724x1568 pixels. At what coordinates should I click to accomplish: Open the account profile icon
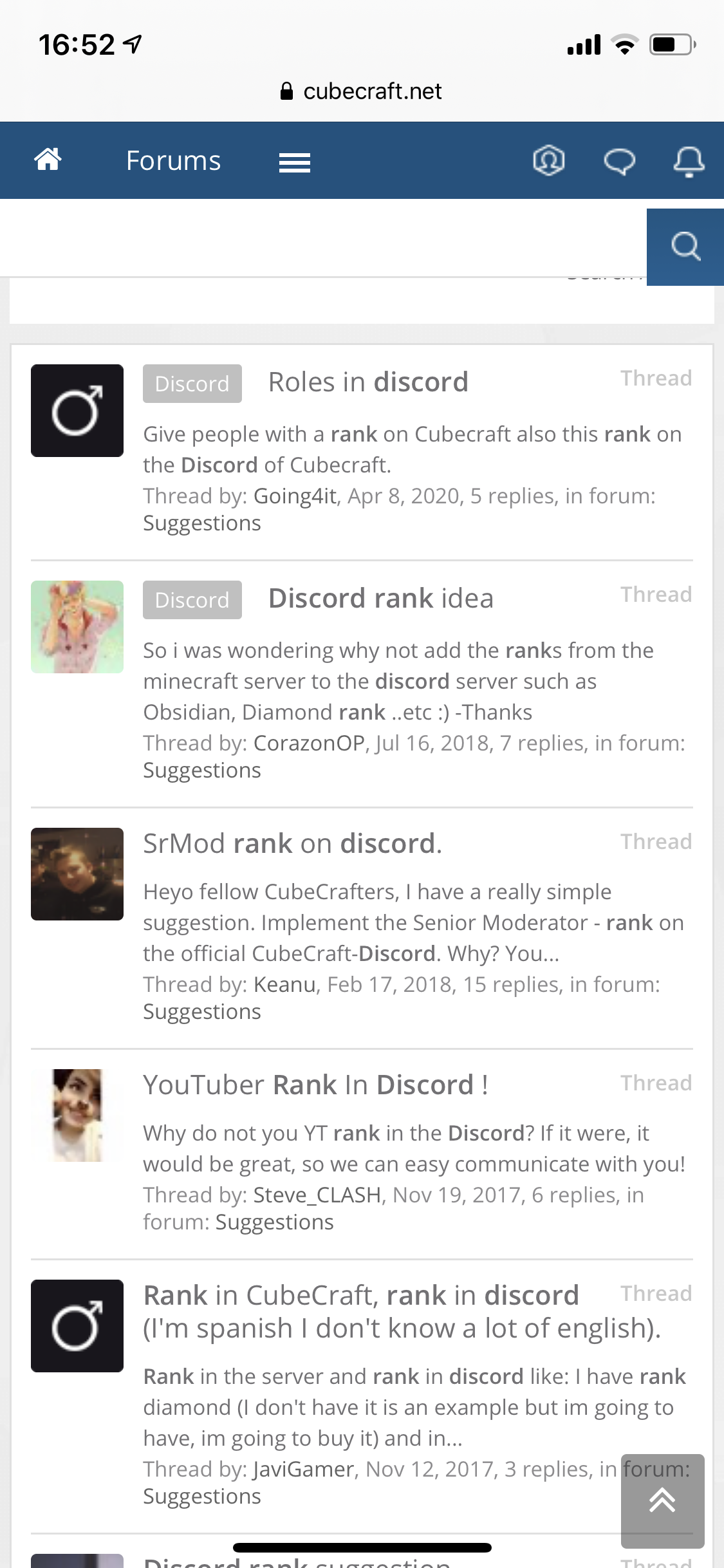[549, 160]
